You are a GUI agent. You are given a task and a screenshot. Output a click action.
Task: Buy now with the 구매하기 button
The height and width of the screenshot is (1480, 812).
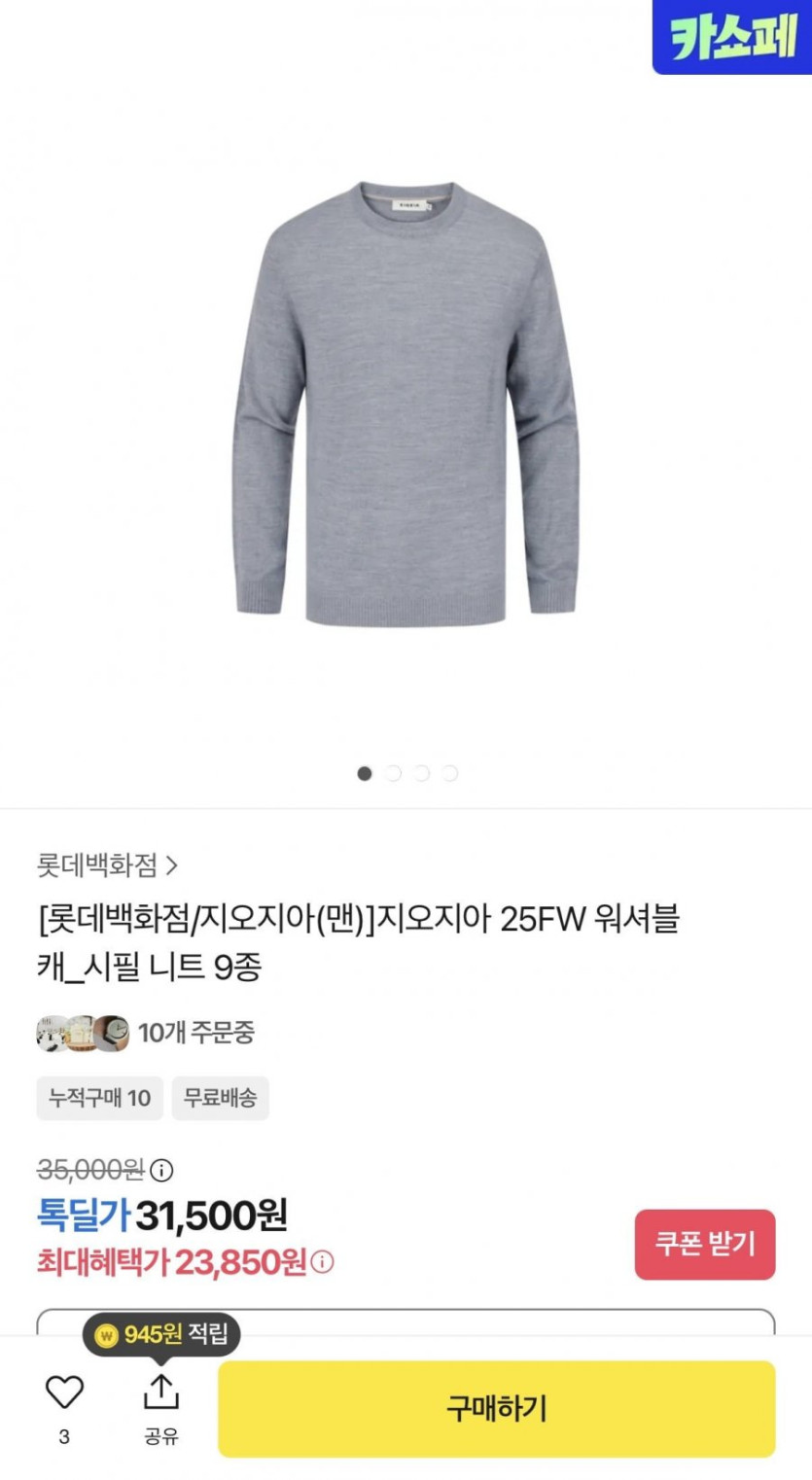coord(497,1408)
